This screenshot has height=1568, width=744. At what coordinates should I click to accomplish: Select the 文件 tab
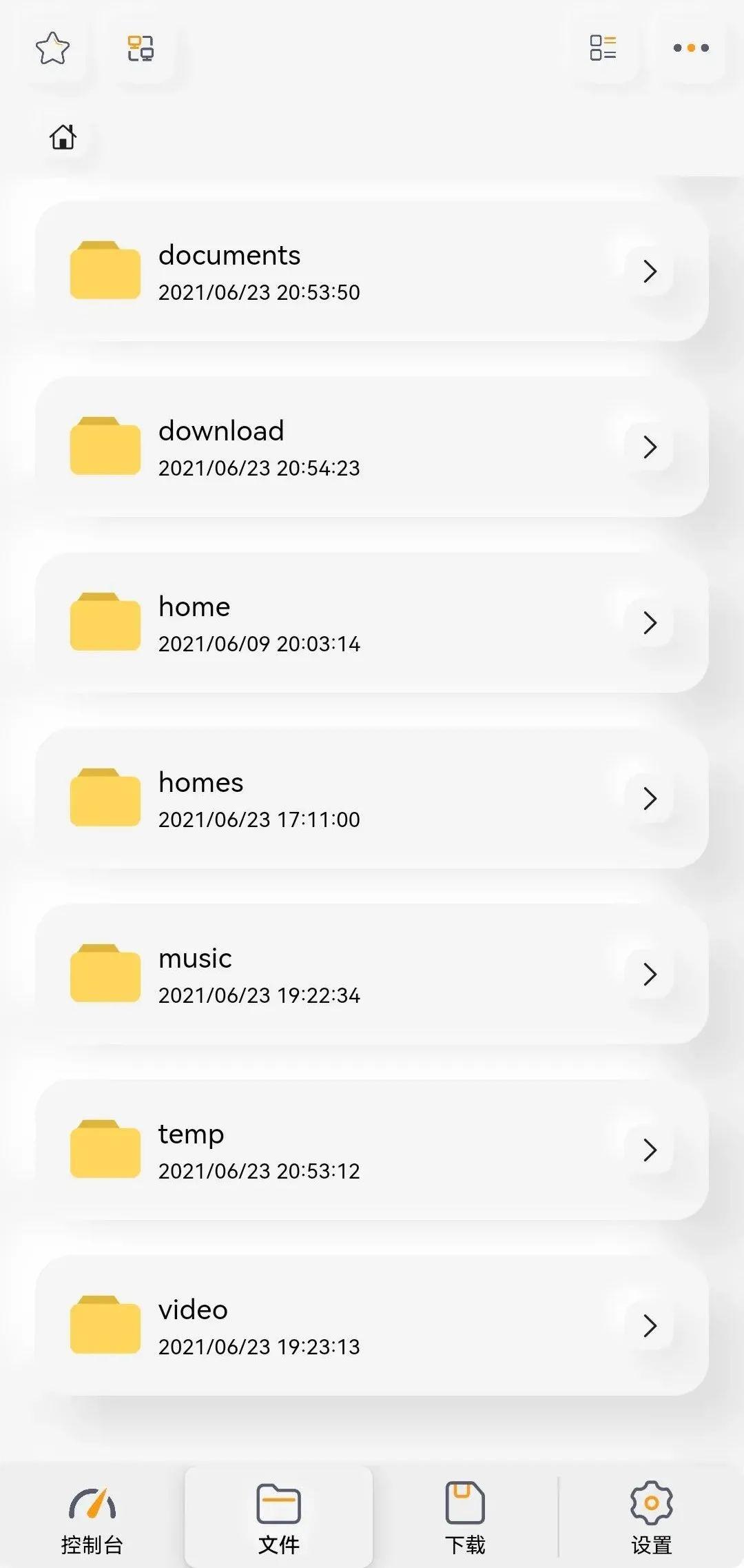tap(278, 1518)
